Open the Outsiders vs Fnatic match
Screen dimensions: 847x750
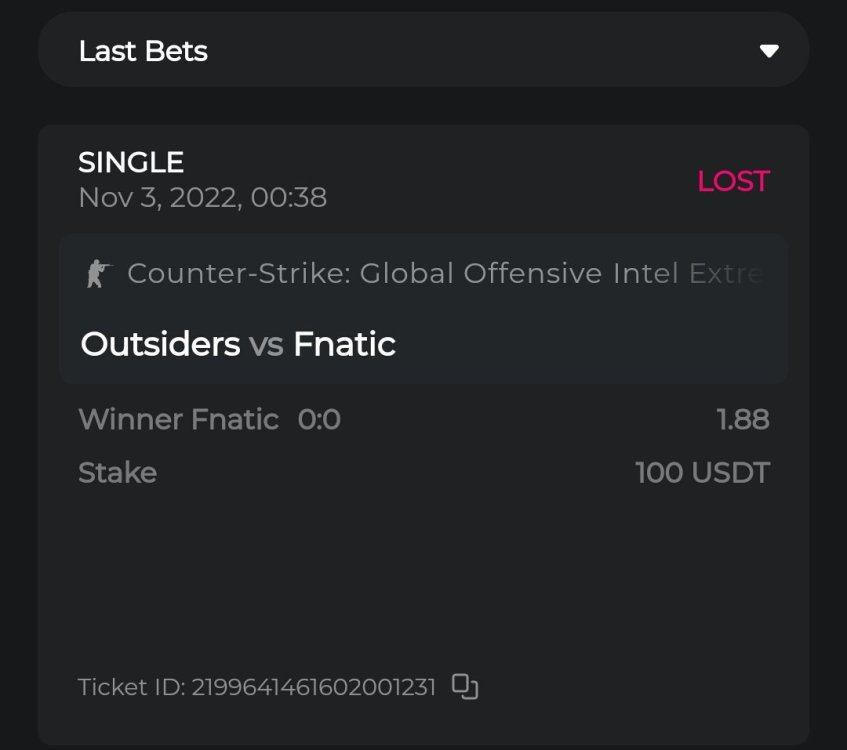(238, 344)
